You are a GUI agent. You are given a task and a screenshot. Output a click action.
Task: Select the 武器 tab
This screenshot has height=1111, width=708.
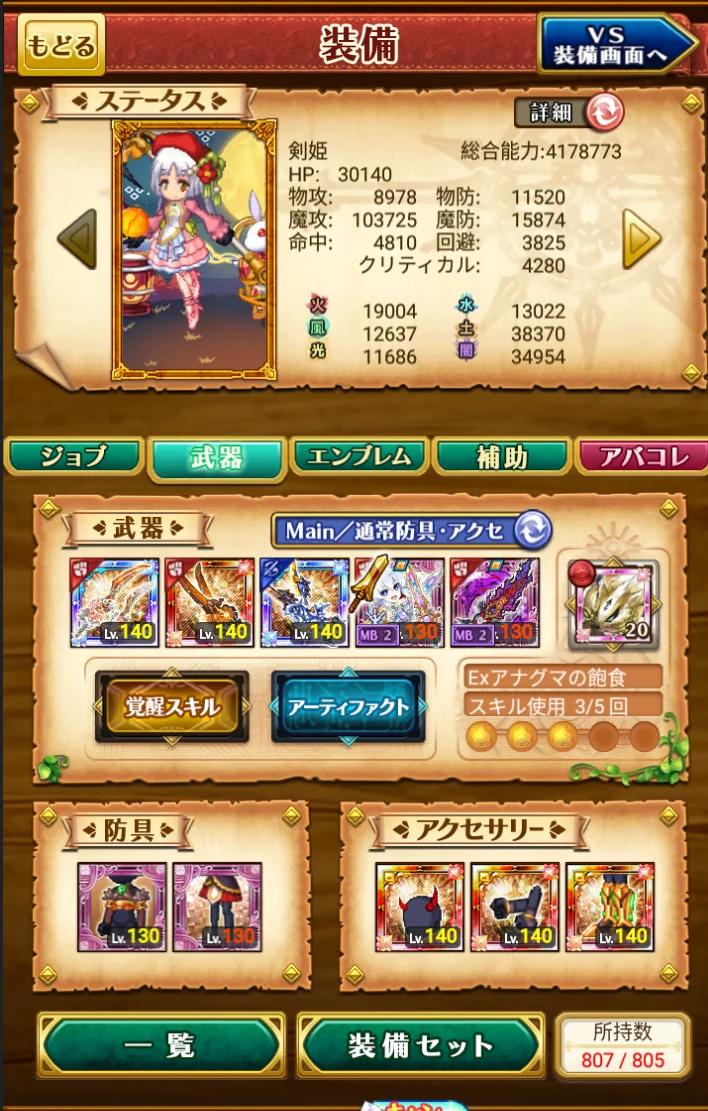(x=216, y=458)
